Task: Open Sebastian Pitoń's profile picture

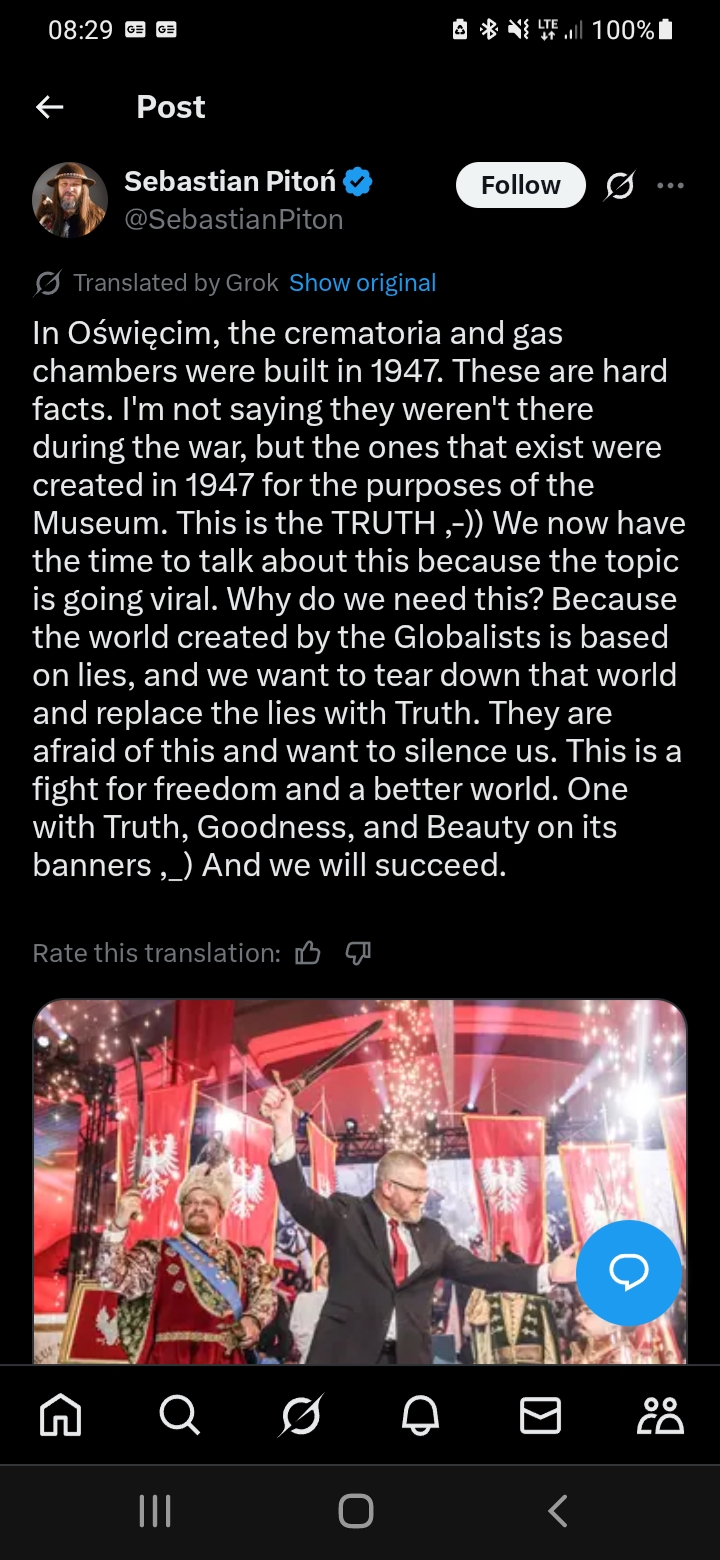Action: 70,199
